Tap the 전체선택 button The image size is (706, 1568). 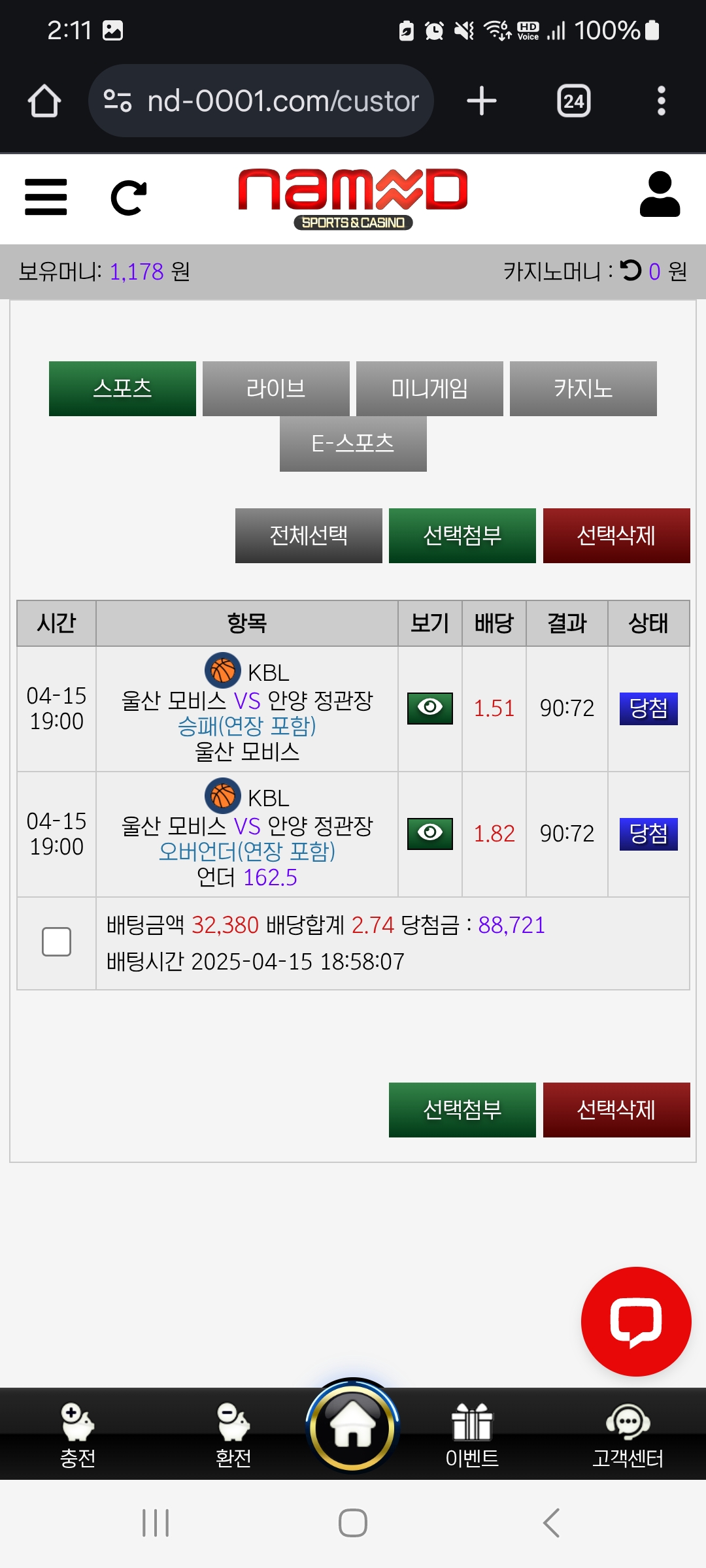point(309,536)
